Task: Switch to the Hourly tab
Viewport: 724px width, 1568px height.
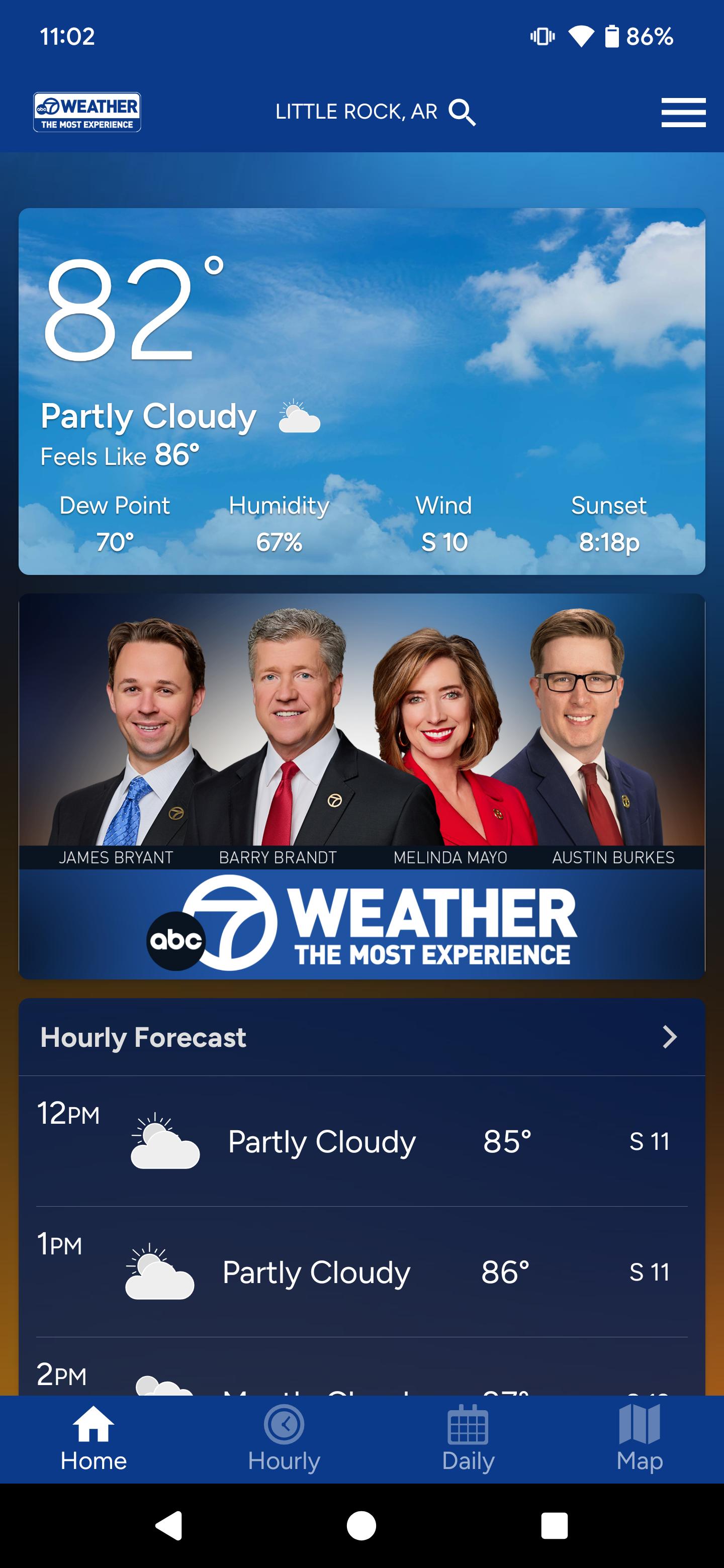Action: [x=284, y=1439]
